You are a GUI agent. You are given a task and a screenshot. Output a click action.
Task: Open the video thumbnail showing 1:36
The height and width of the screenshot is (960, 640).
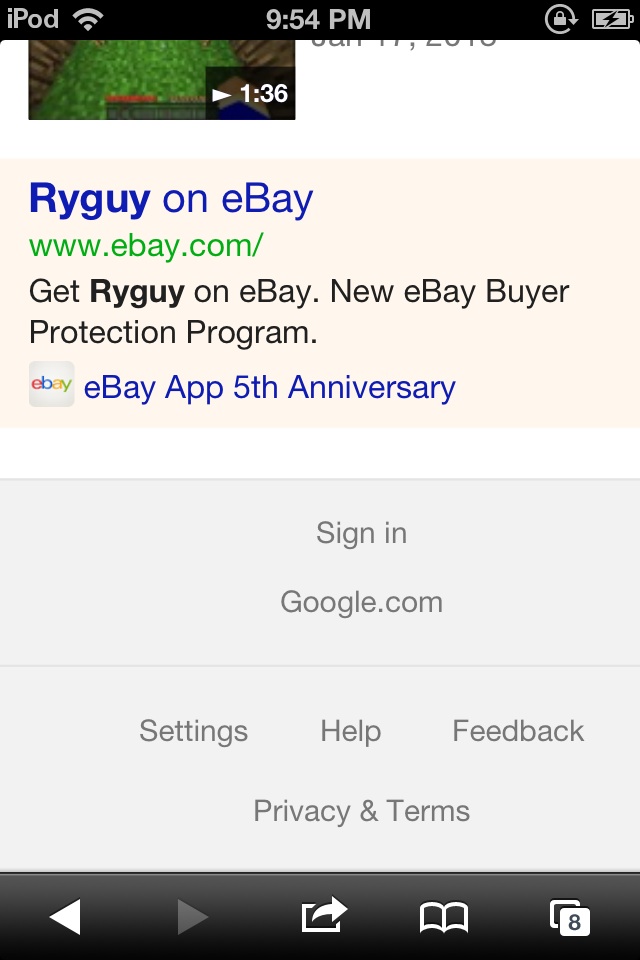(x=161, y=80)
